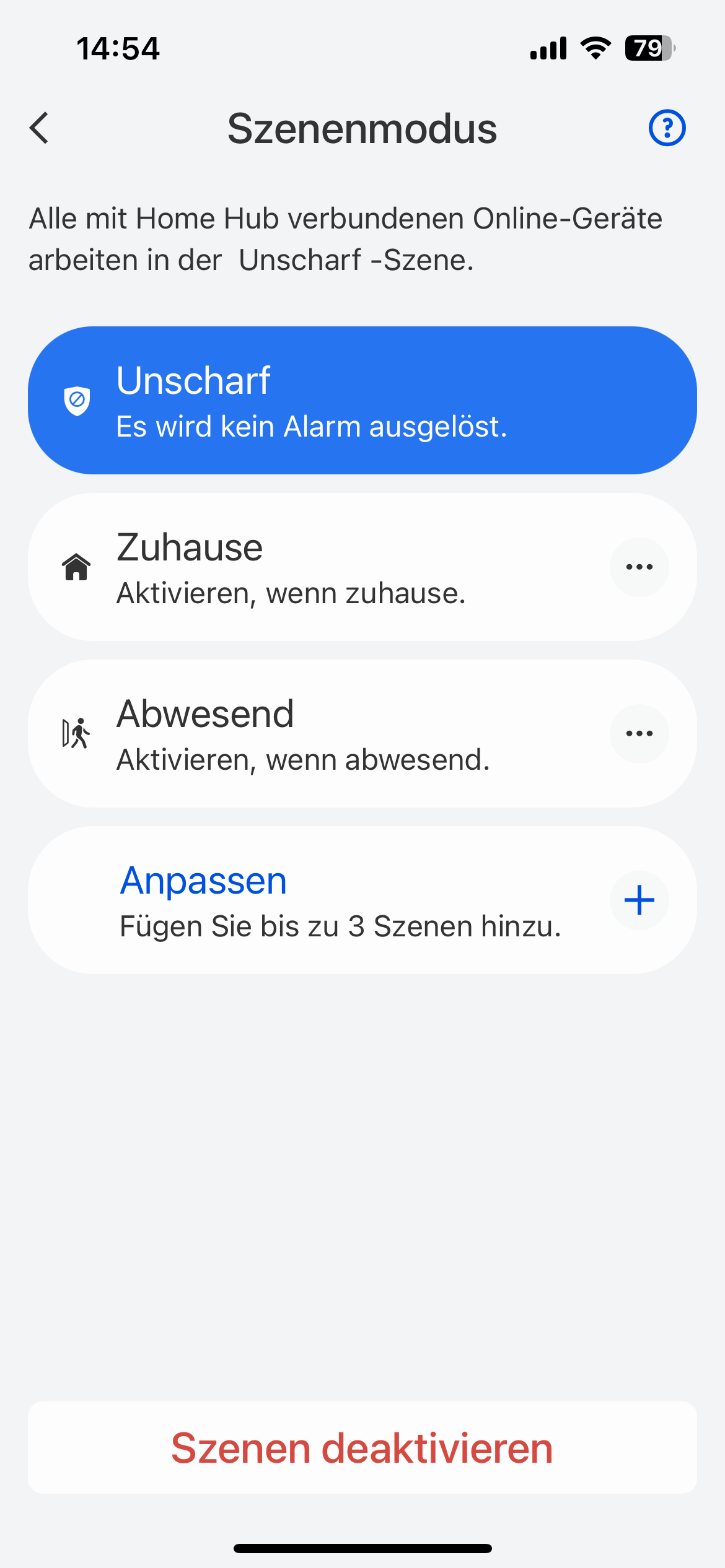Add a custom scene with the plus icon
Screen dimensions: 725x1568
pyautogui.click(x=639, y=900)
